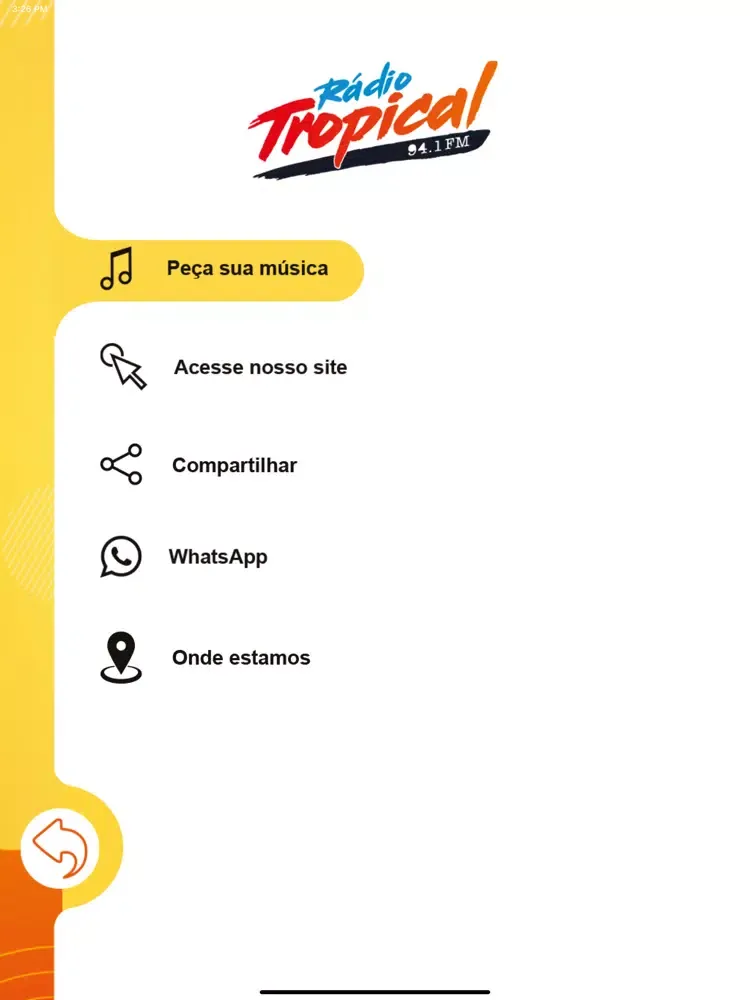Open Onde estamos location item
Image resolution: width=750 pixels, height=1000 pixels.
coord(240,658)
